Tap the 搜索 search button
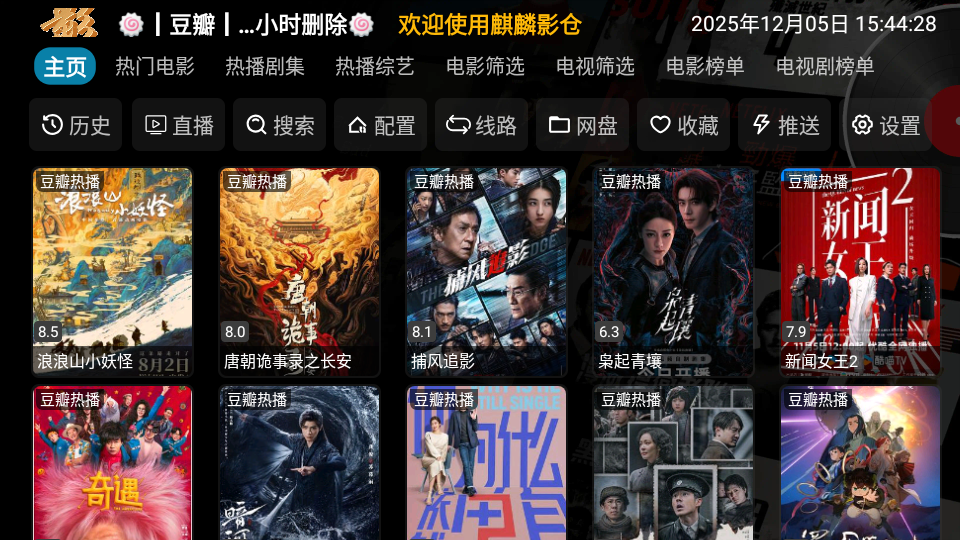Viewport: 960px width, 540px height. point(280,125)
